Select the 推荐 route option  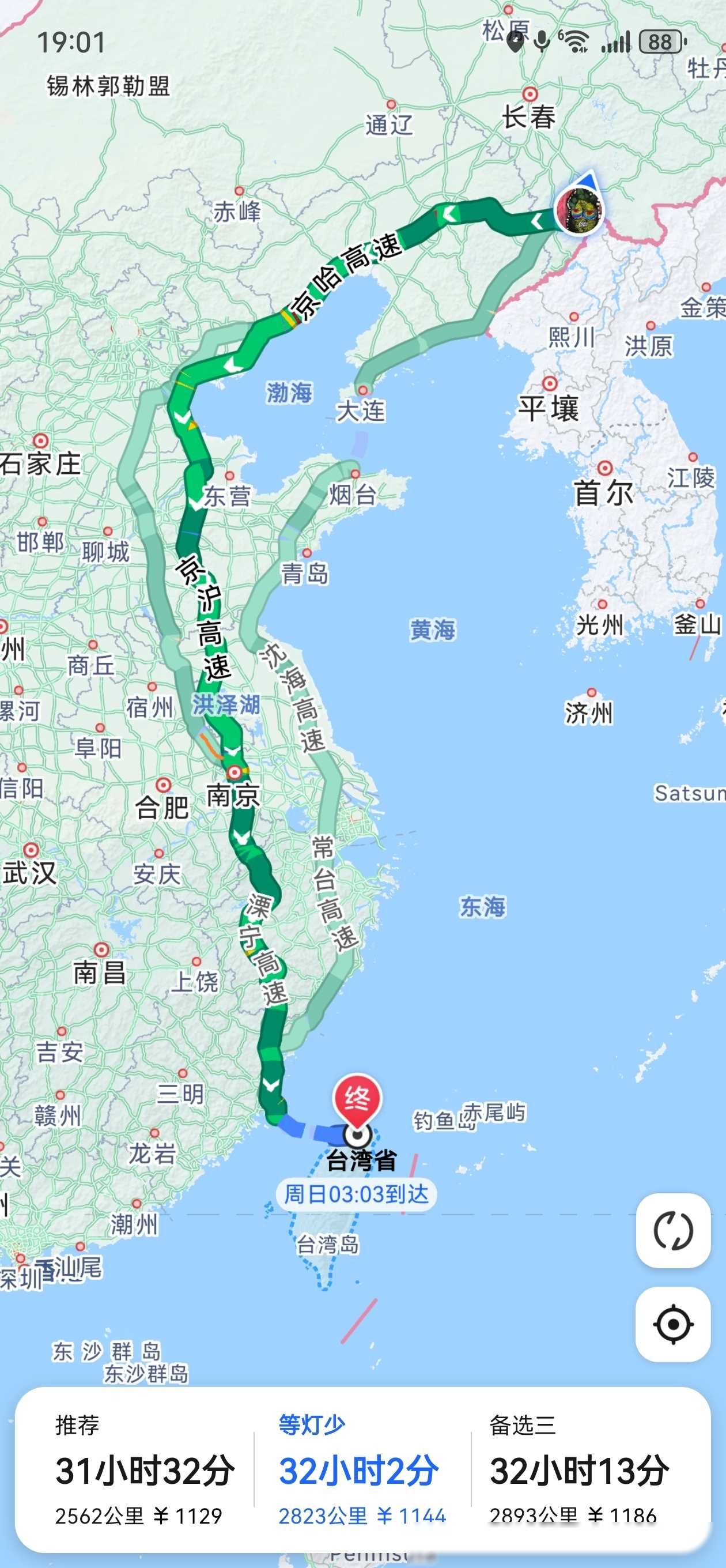click(139, 1469)
